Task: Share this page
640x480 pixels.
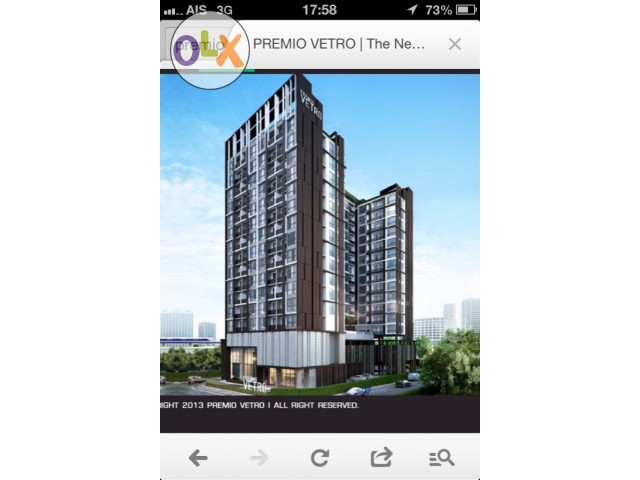Action: click(381, 458)
